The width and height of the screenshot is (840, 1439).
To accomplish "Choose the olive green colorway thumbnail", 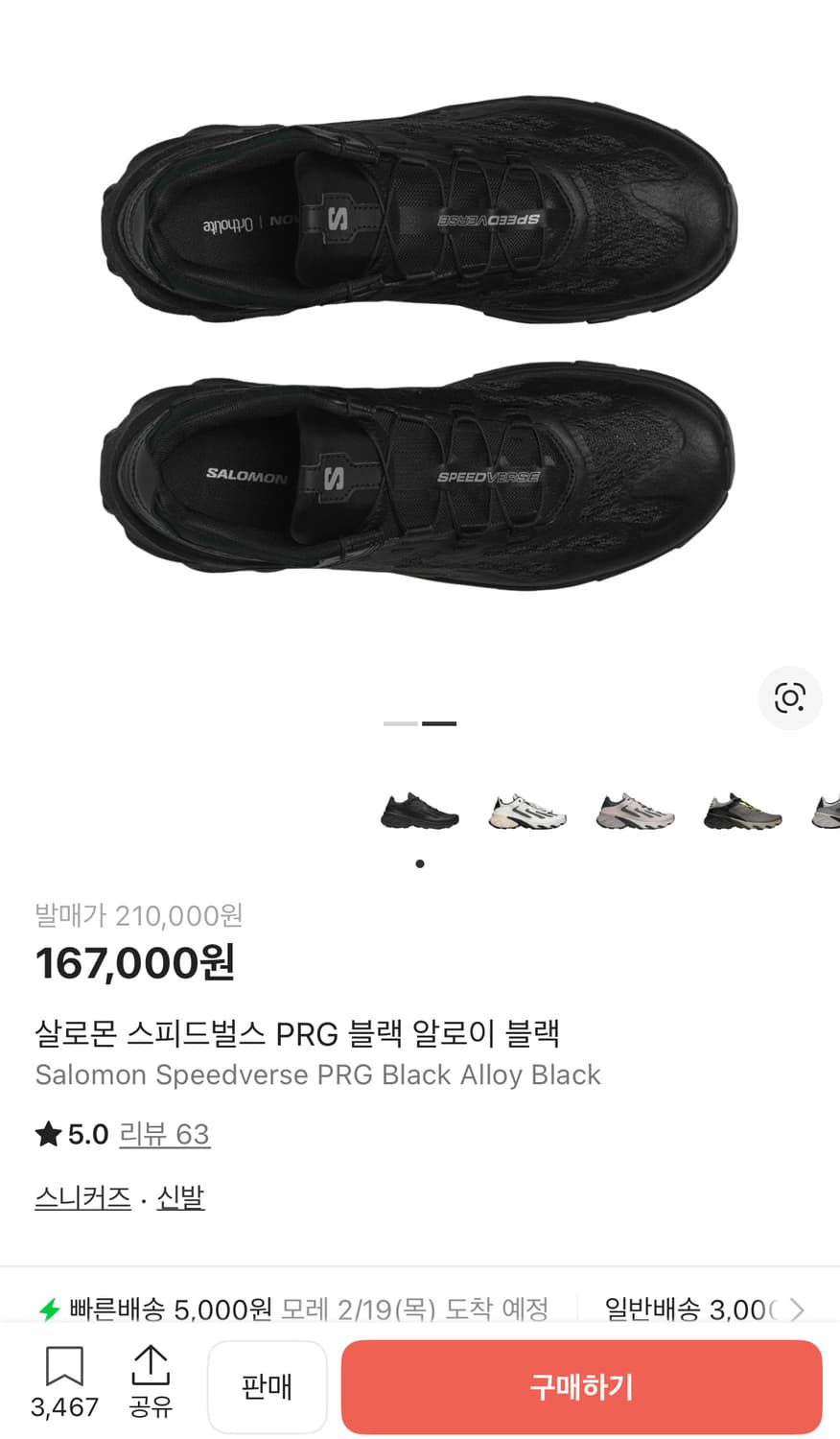I will pos(743,811).
